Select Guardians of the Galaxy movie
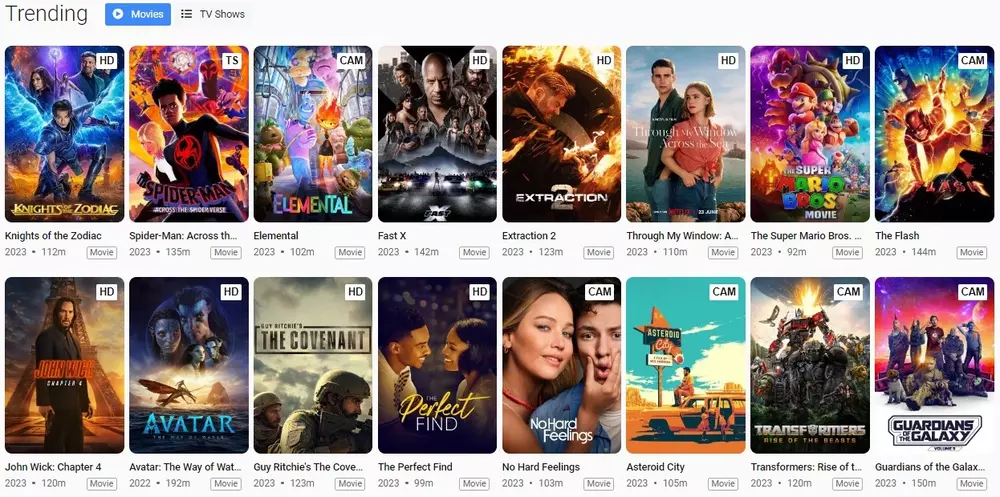Viewport: 1000px width, 497px height. coord(934,365)
